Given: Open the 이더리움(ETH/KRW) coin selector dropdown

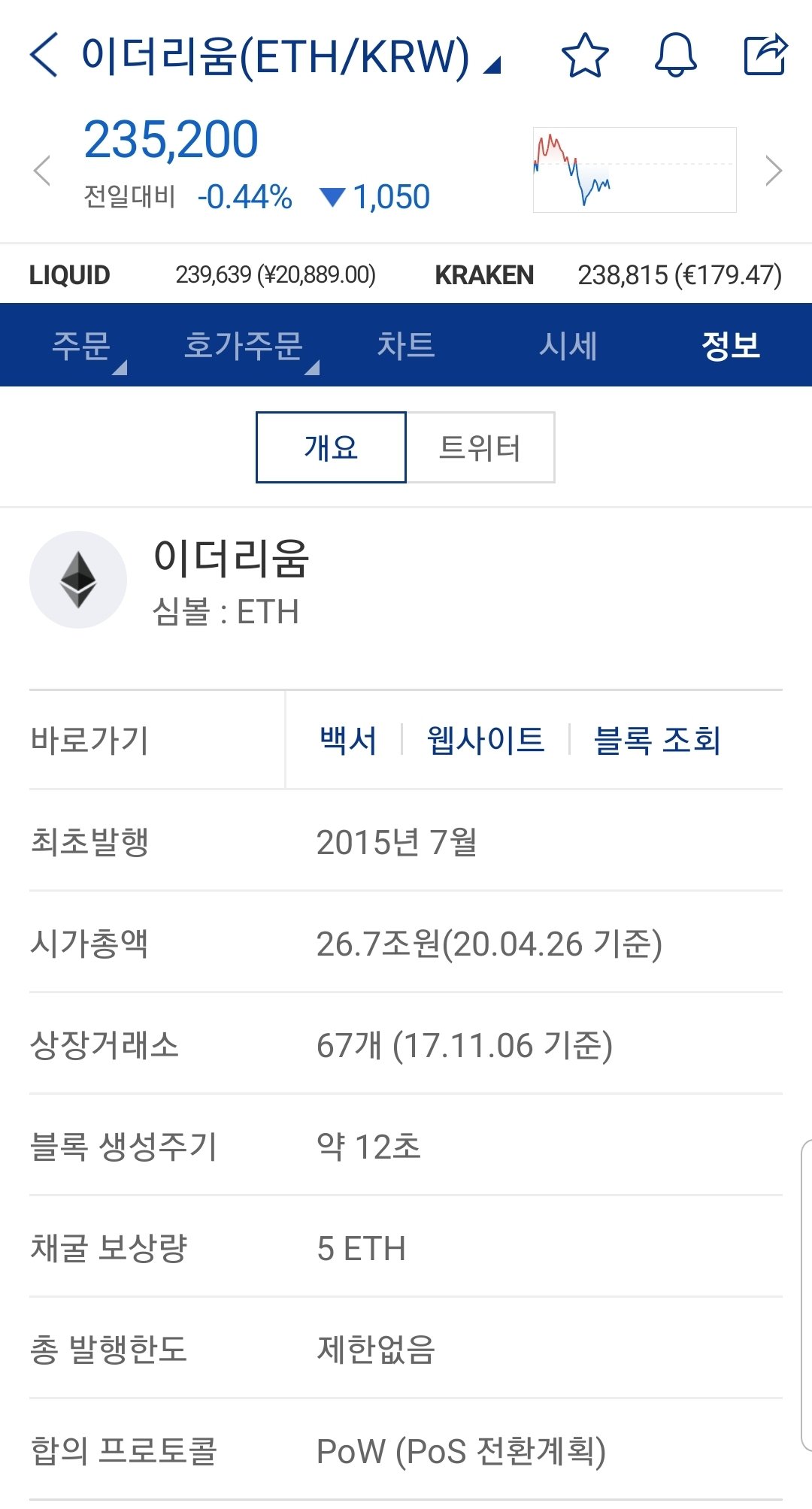Looking at the screenshot, I should [289, 57].
